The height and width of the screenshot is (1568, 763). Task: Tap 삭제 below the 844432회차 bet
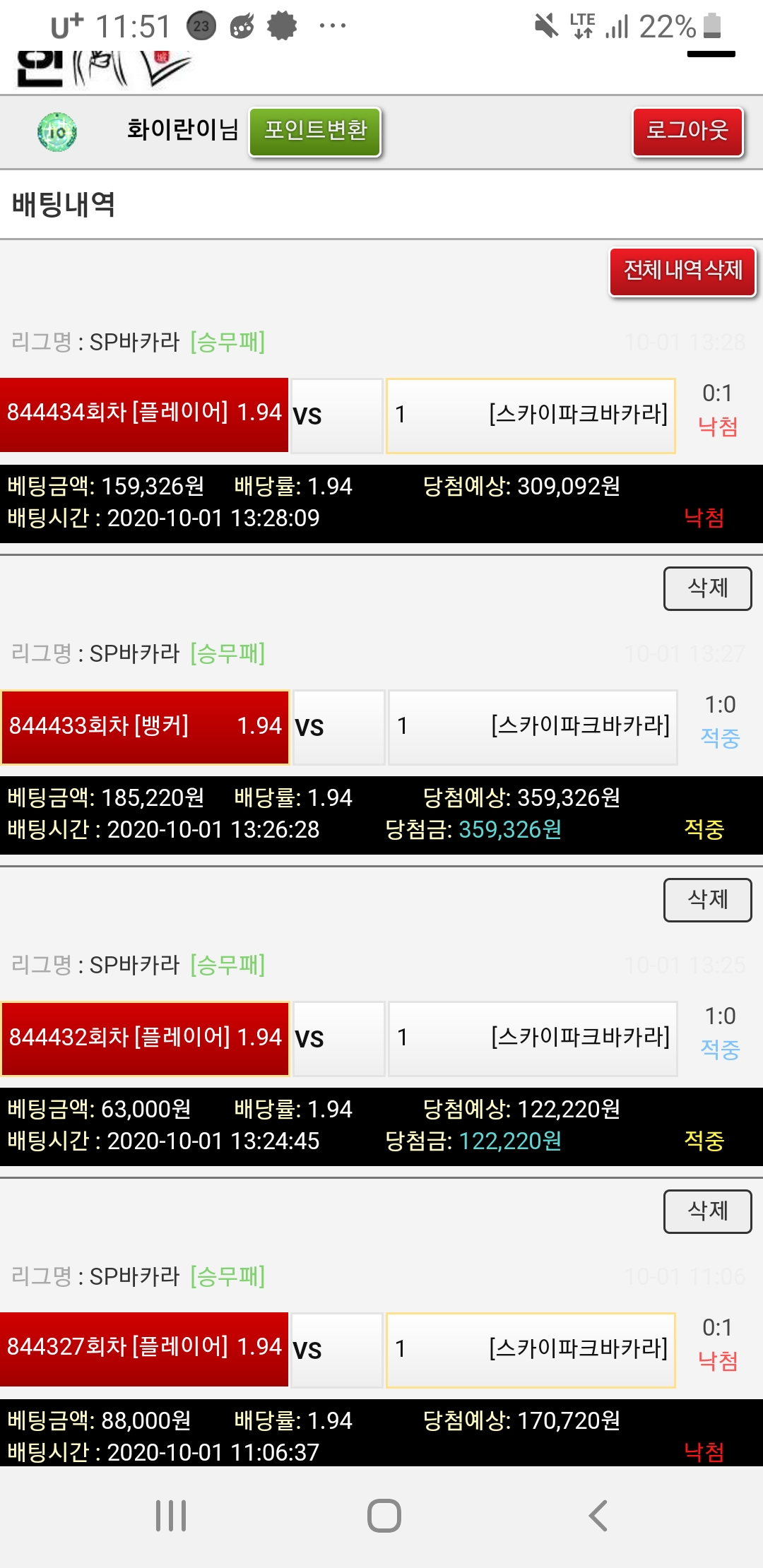point(707,1211)
